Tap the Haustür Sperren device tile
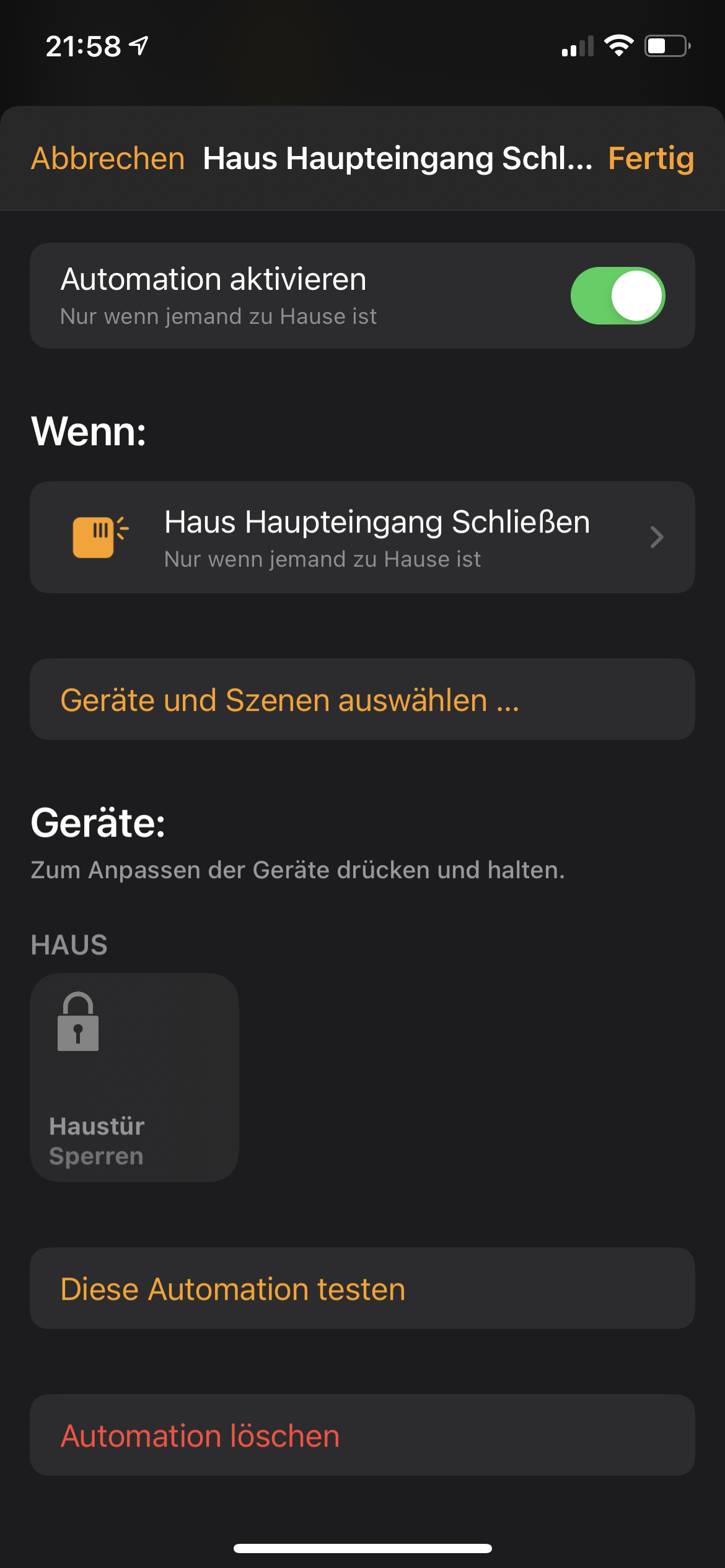Viewport: 725px width, 1568px height. coord(134,1077)
